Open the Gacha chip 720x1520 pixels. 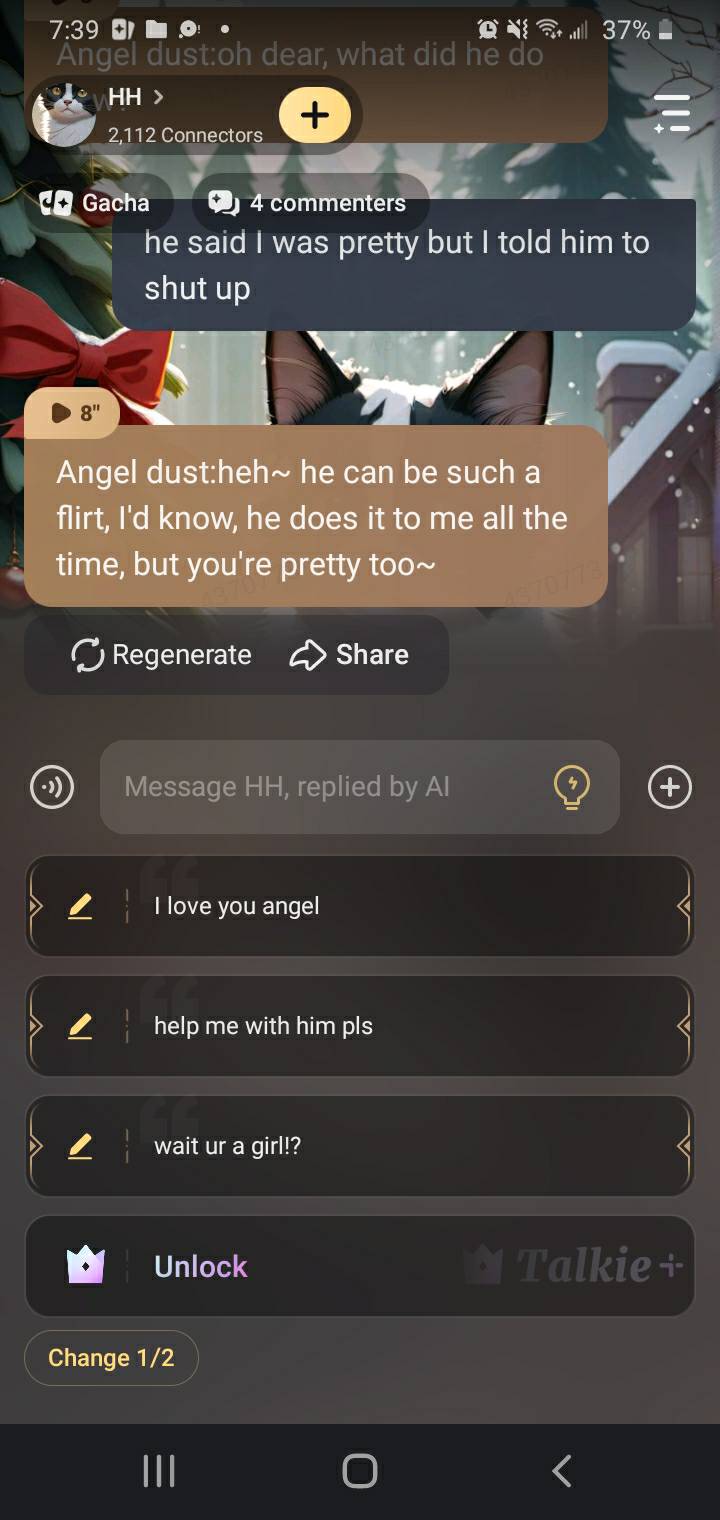tap(95, 203)
